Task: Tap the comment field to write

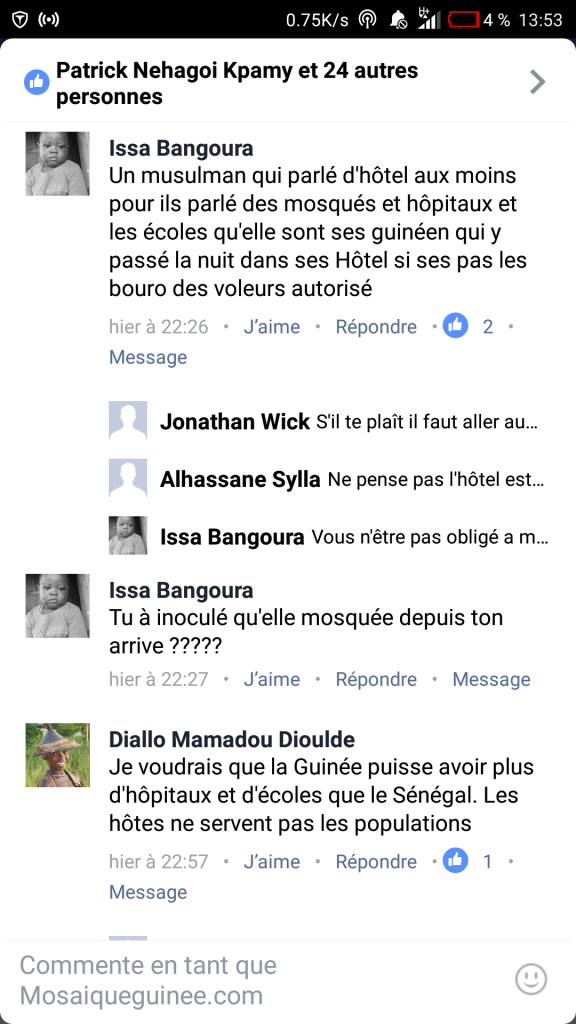Action: click(x=261, y=980)
